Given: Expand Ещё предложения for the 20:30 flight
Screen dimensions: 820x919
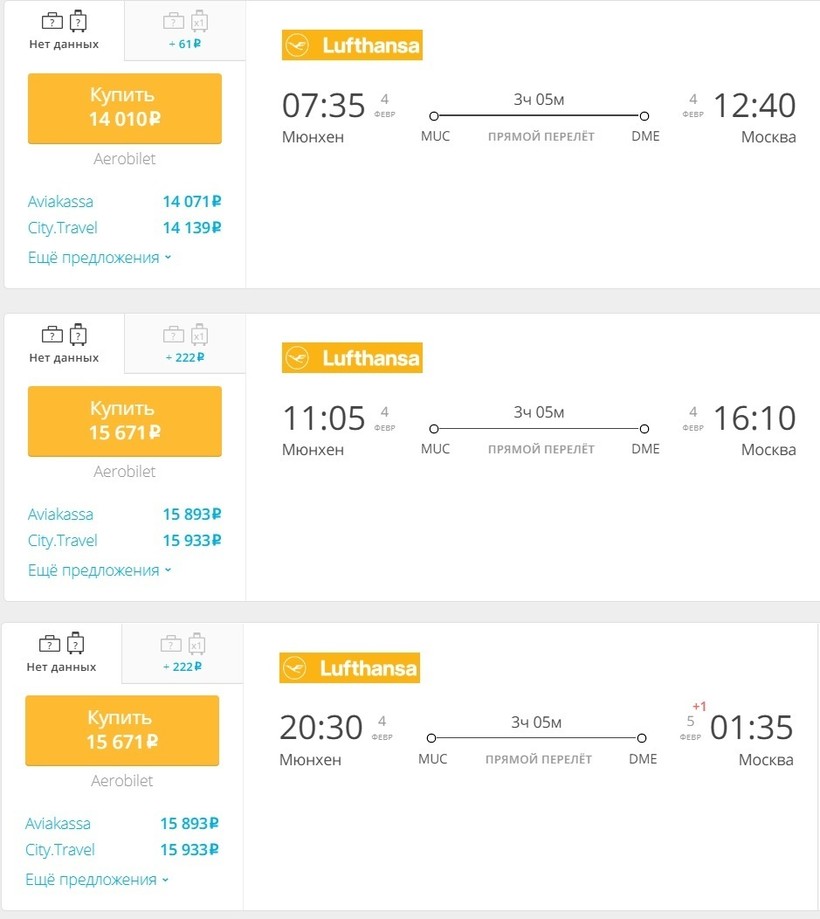Looking at the screenshot, I should [97, 880].
